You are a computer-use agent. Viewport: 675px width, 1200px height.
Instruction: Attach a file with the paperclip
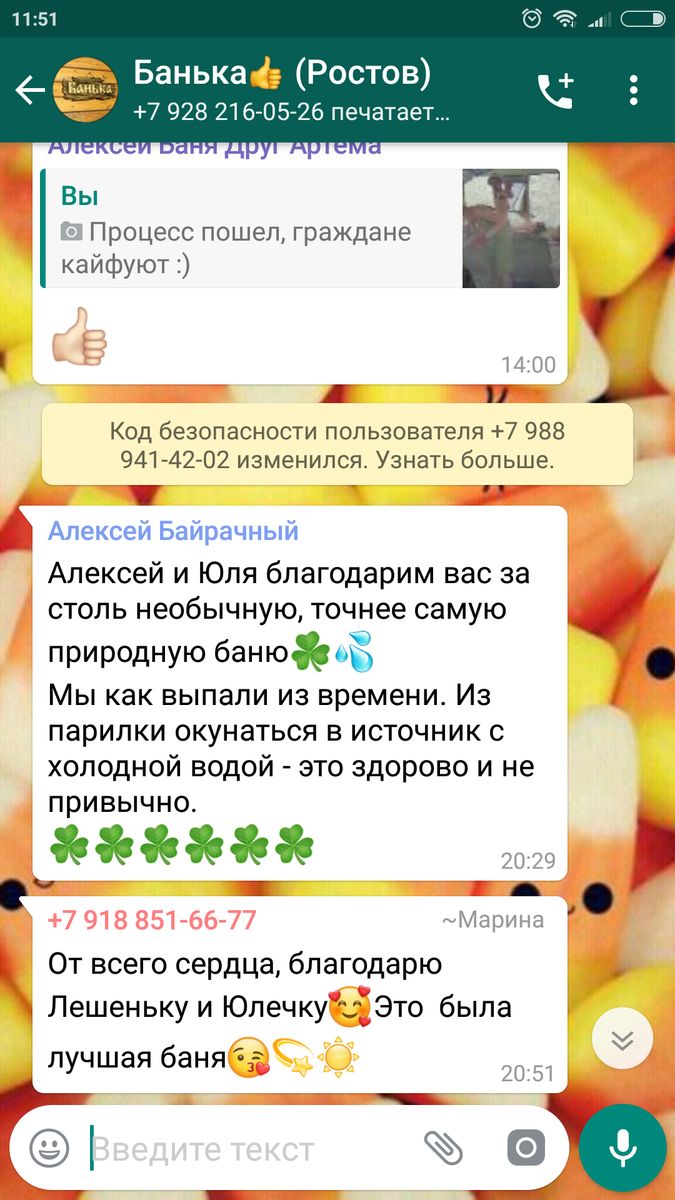(x=443, y=1147)
